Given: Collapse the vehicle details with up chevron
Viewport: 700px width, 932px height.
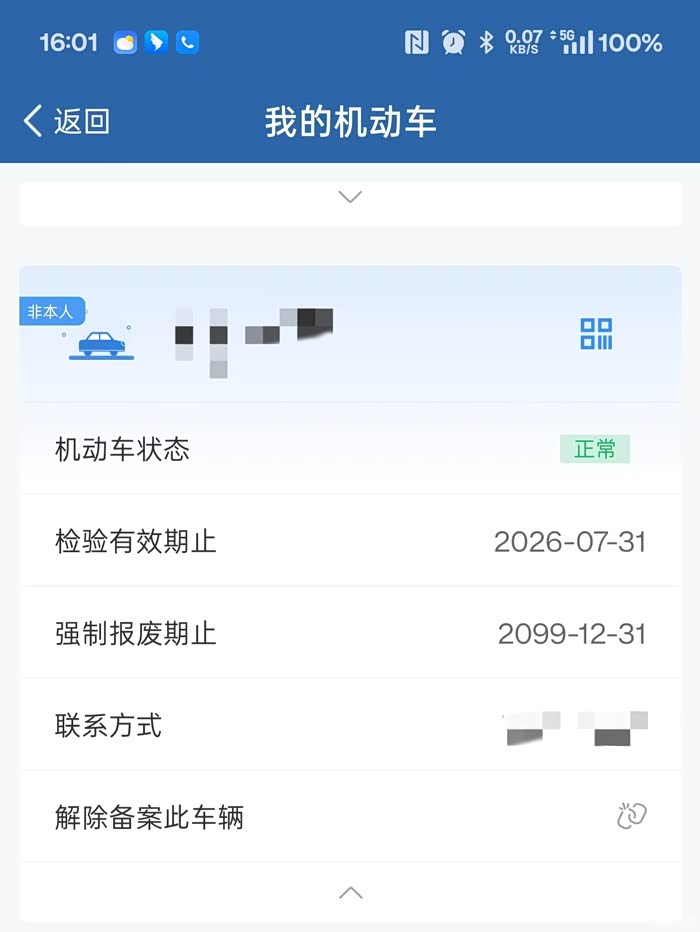Looking at the screenshot, I should pos(350,892).
